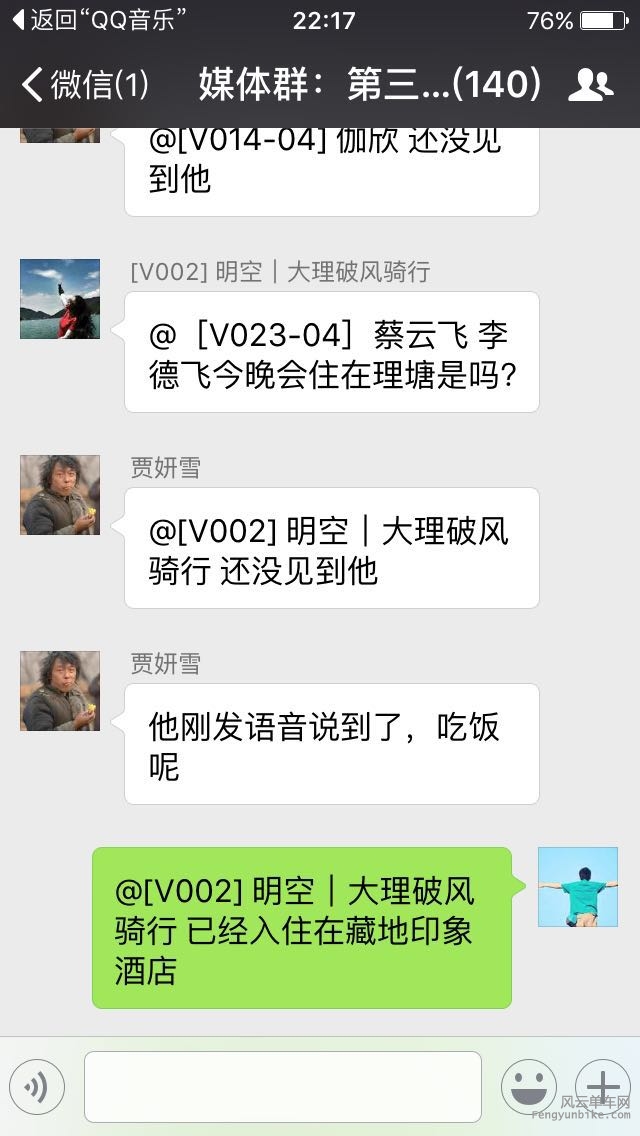Open the plus attachments menu
Viewport: 640px width, 1136px height.
click(602, 1087)
